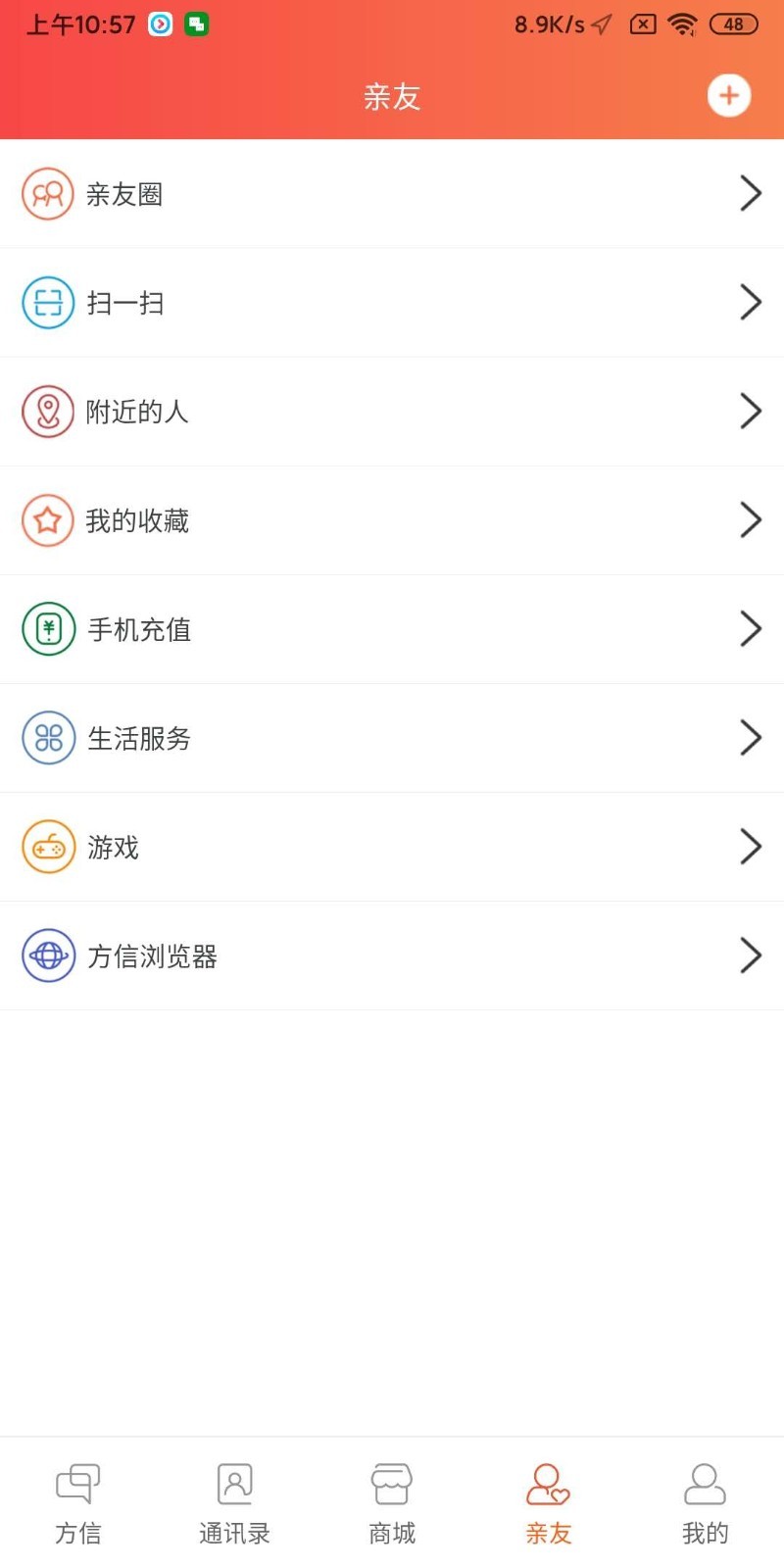Expand the 亲友圈 row chevron
This screenshot has width=784, height=1568.
point(751,193)
